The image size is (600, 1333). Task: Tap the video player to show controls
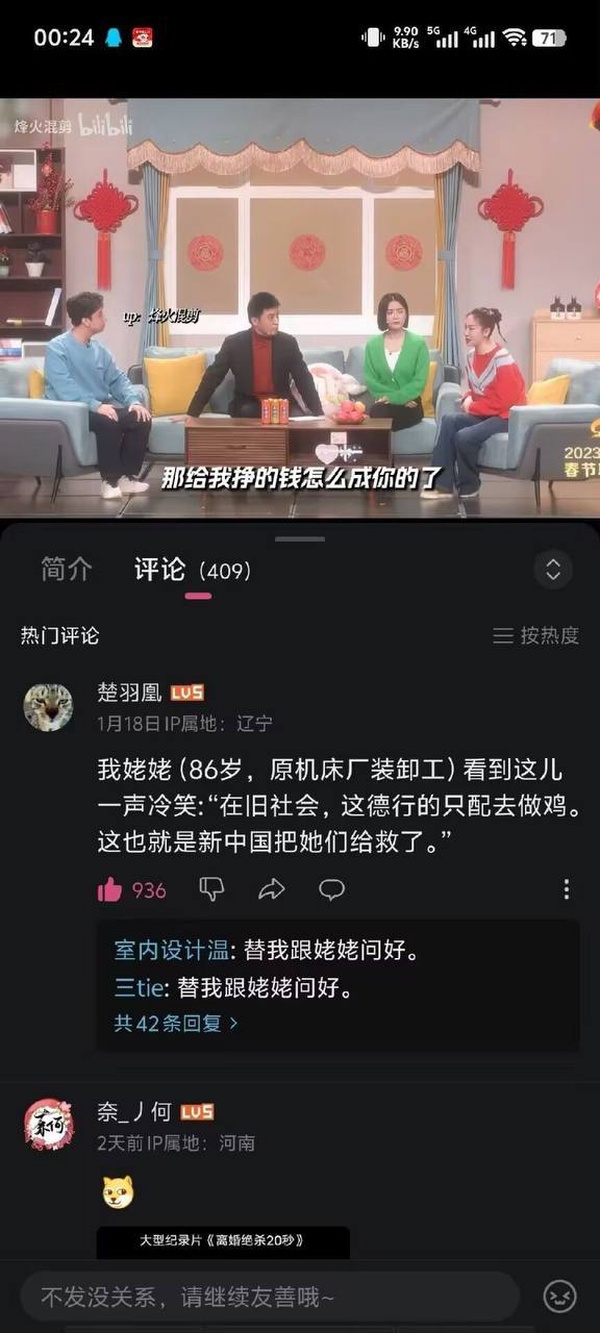[300, 300]
